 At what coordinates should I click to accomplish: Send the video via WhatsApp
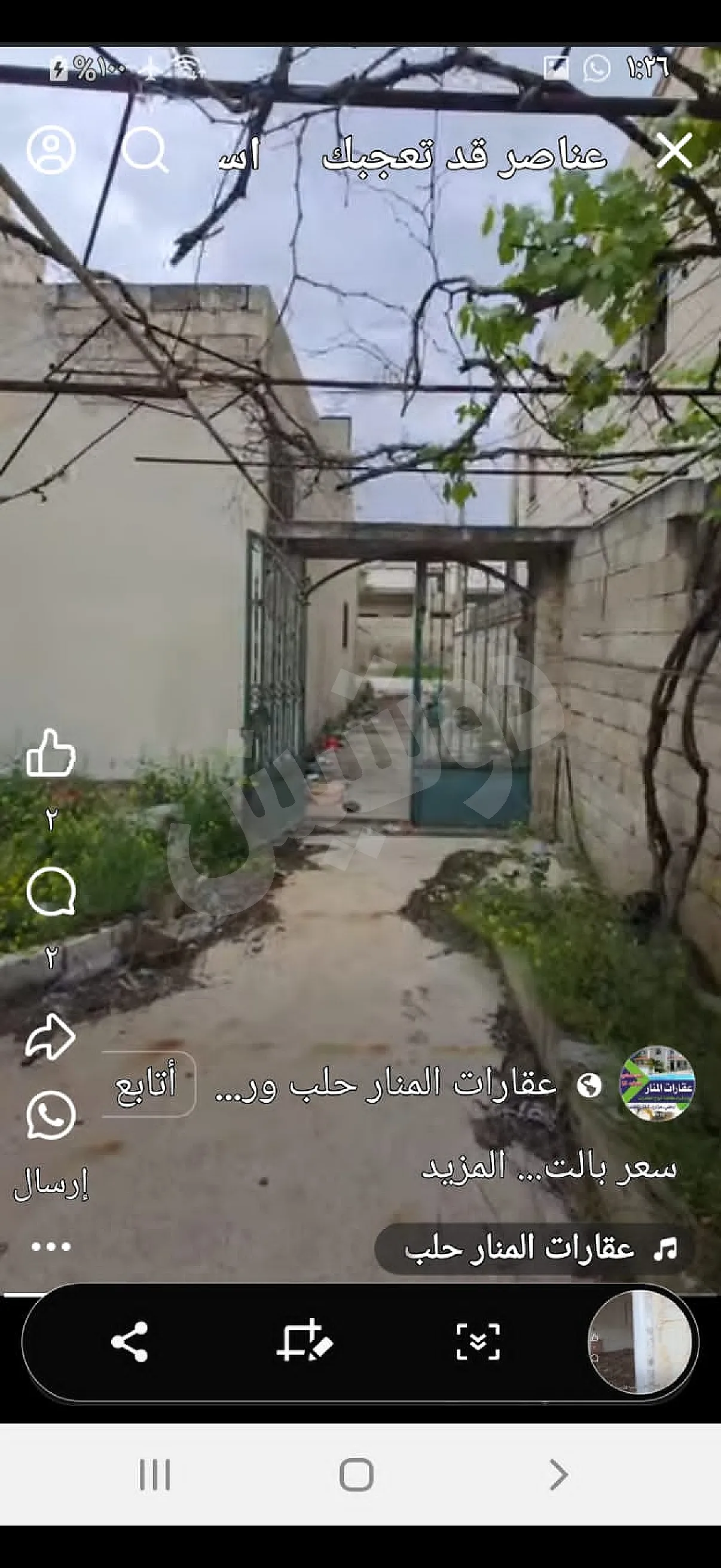51,1115
